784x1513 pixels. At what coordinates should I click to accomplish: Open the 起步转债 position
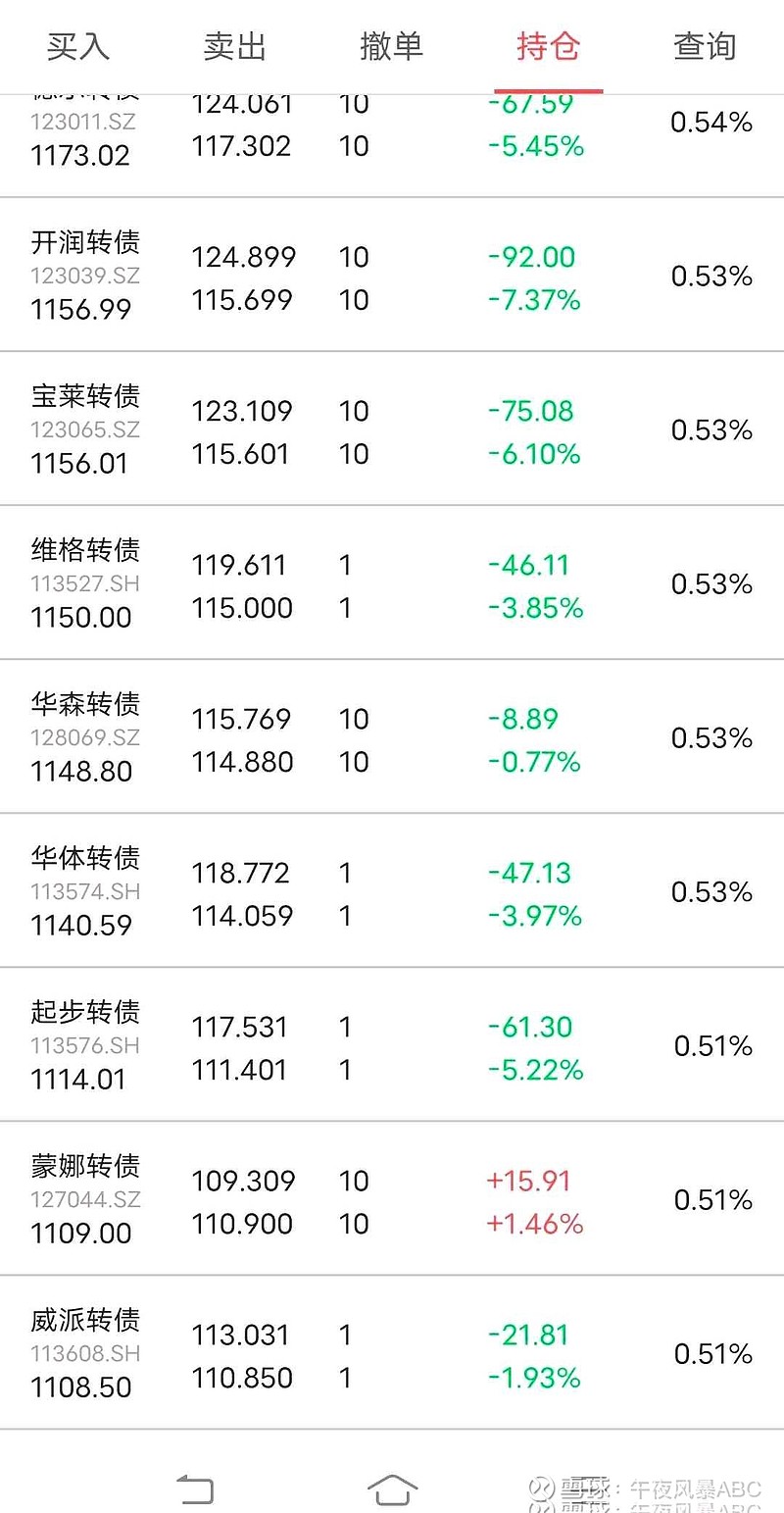pos(392,1044)
